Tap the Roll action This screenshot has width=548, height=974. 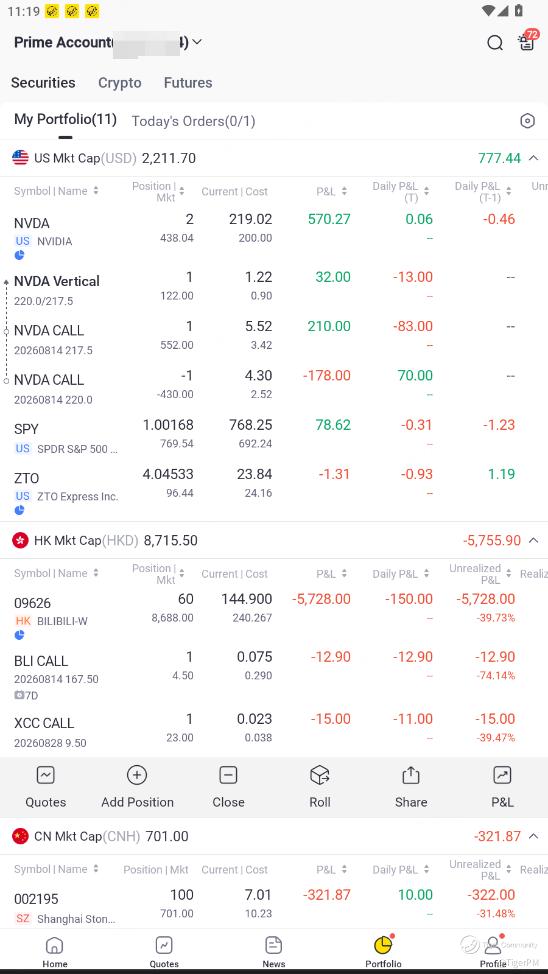coord(319,787)
